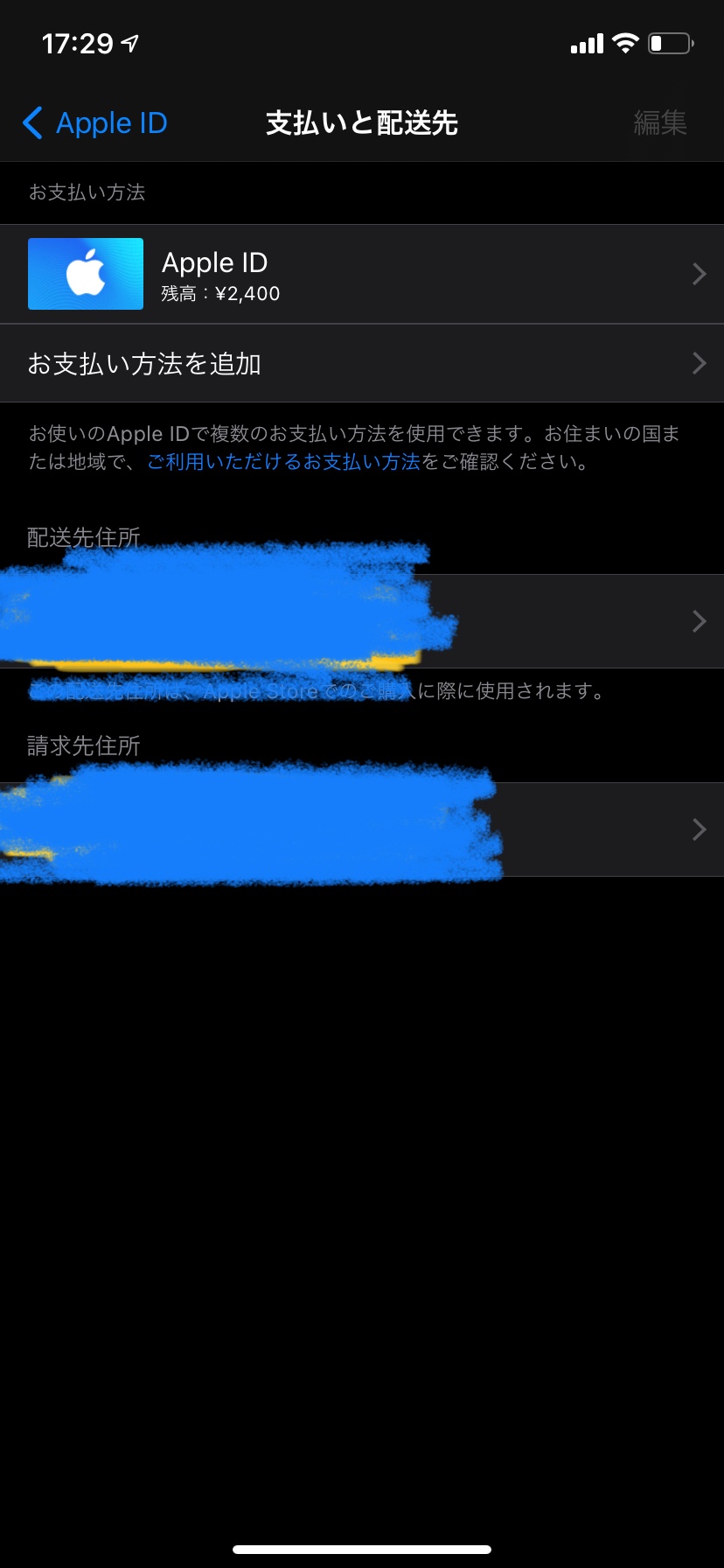
Task: Open the Apple ID balance payment method
Action: 362,275
